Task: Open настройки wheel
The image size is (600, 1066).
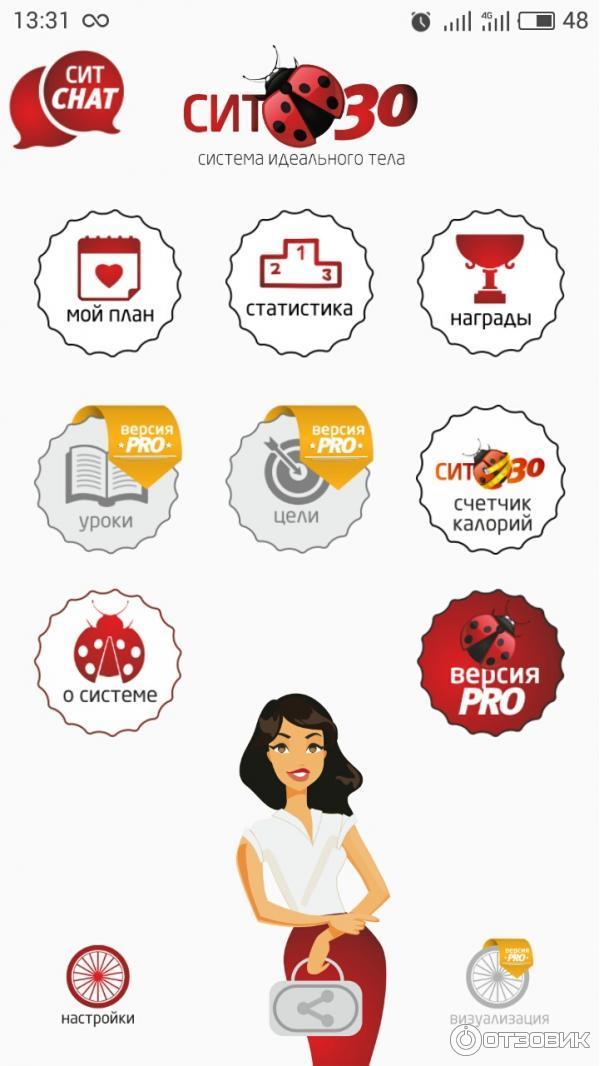Action: coord(98,979)
